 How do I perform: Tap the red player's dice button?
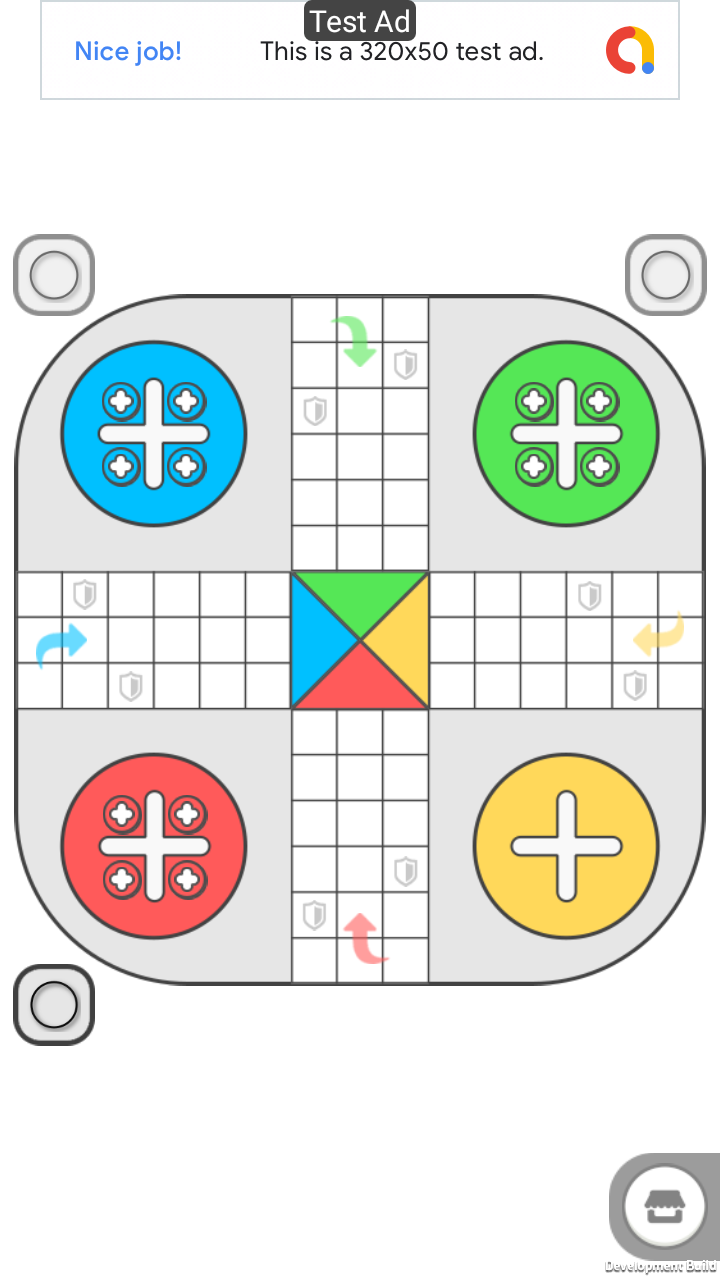coord(54,1005)
